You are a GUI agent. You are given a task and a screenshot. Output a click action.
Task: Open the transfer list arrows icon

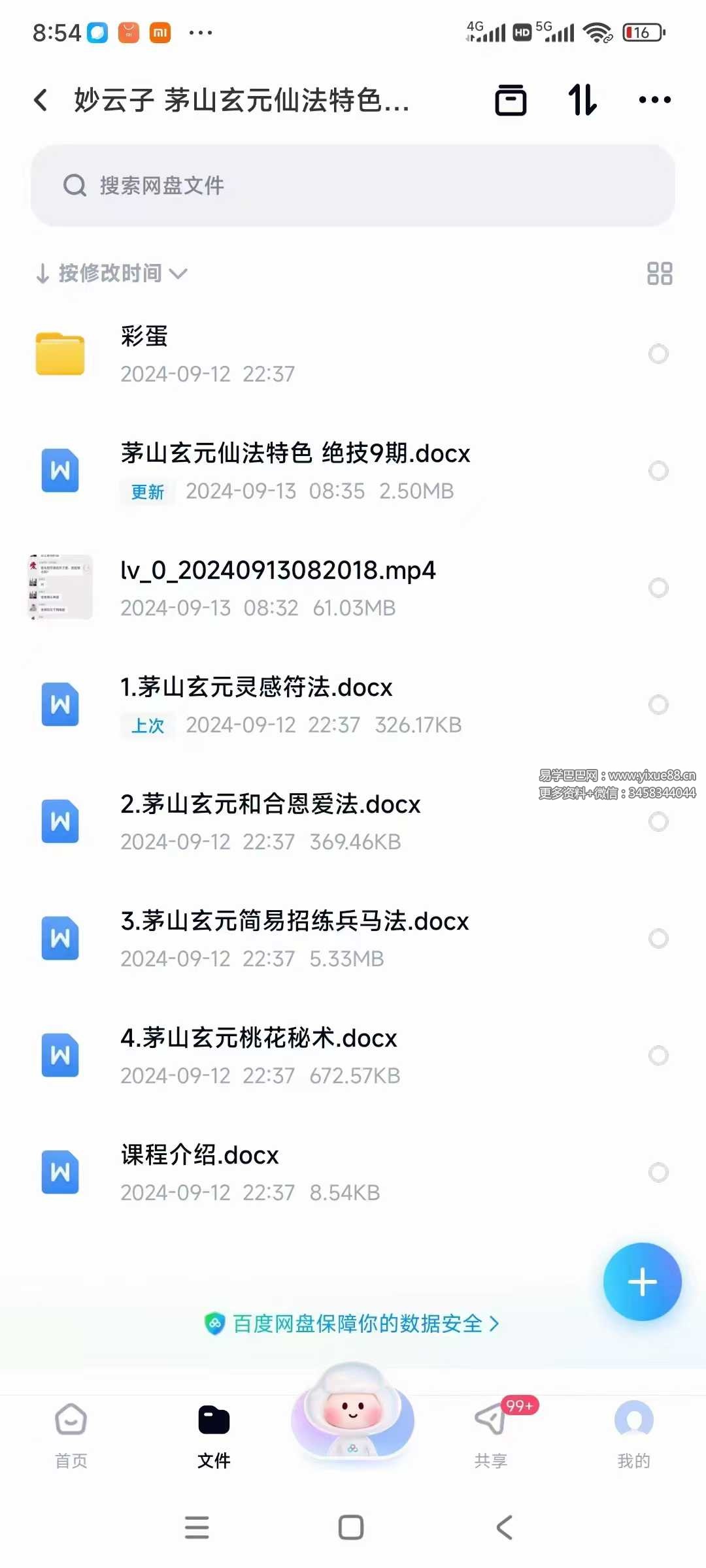(x=582, y=101)
